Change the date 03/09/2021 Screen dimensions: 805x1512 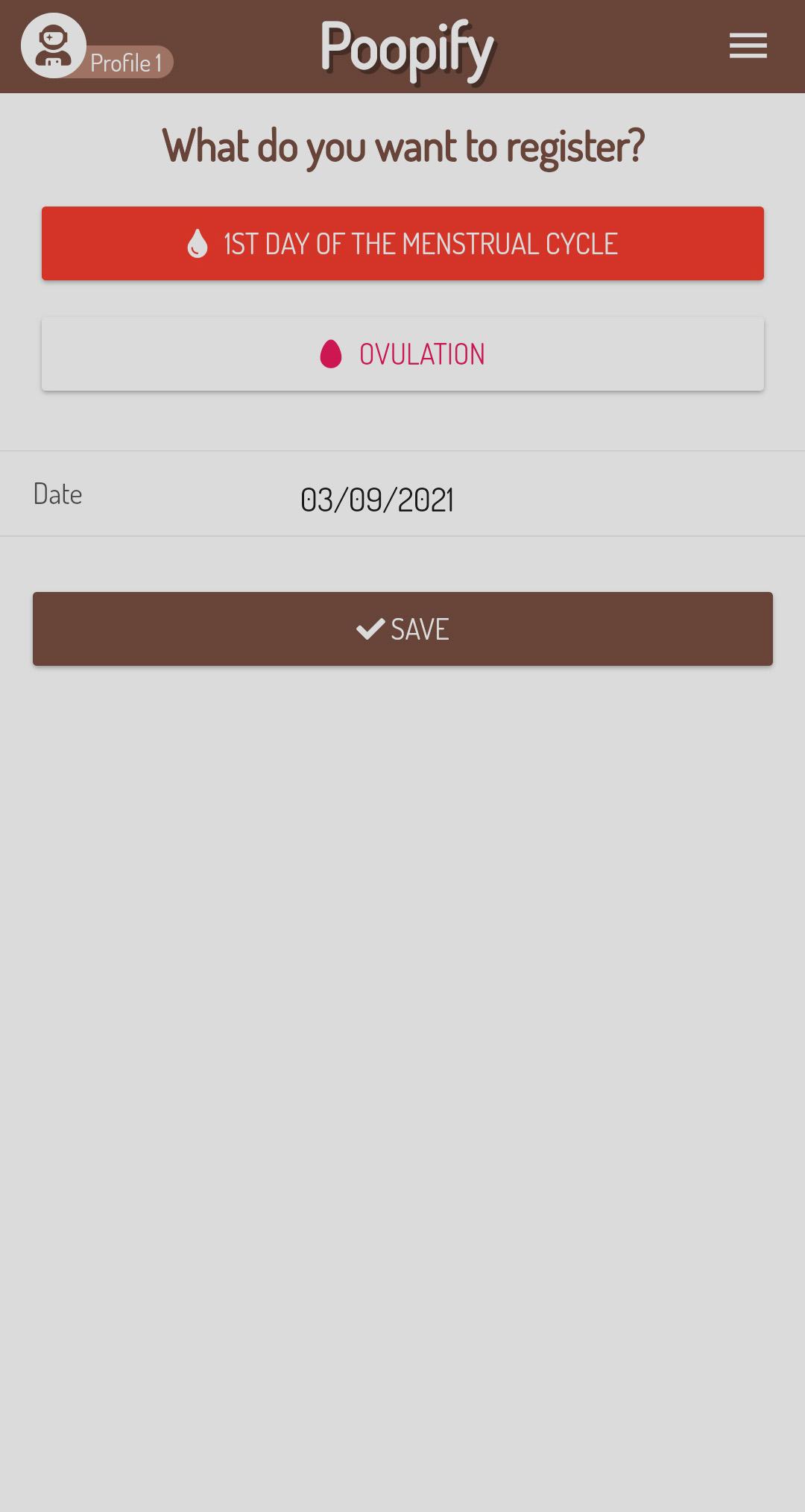[x=377, y=500]
